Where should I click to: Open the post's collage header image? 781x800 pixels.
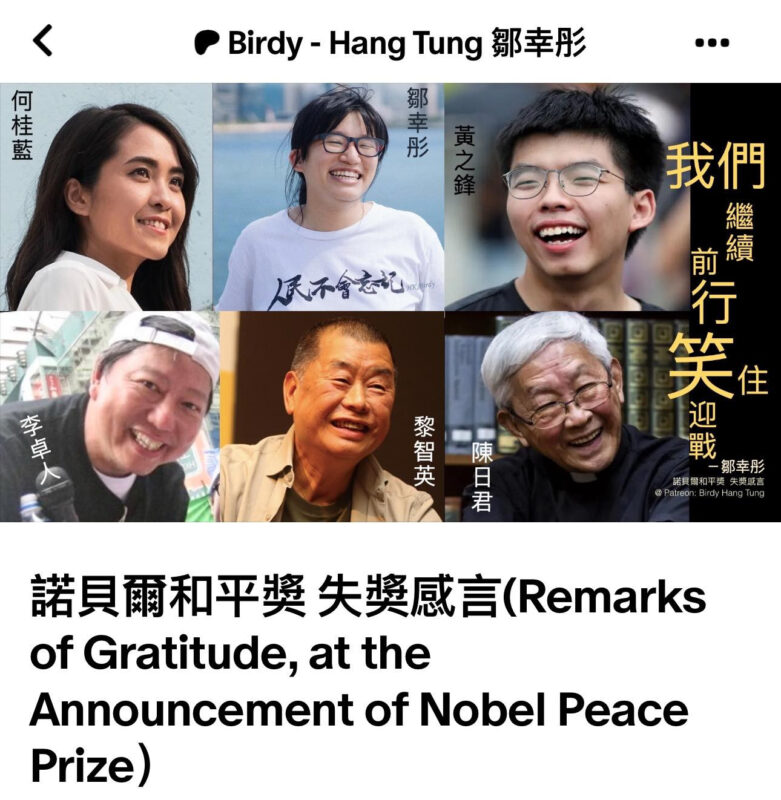(x=390, y=302)
